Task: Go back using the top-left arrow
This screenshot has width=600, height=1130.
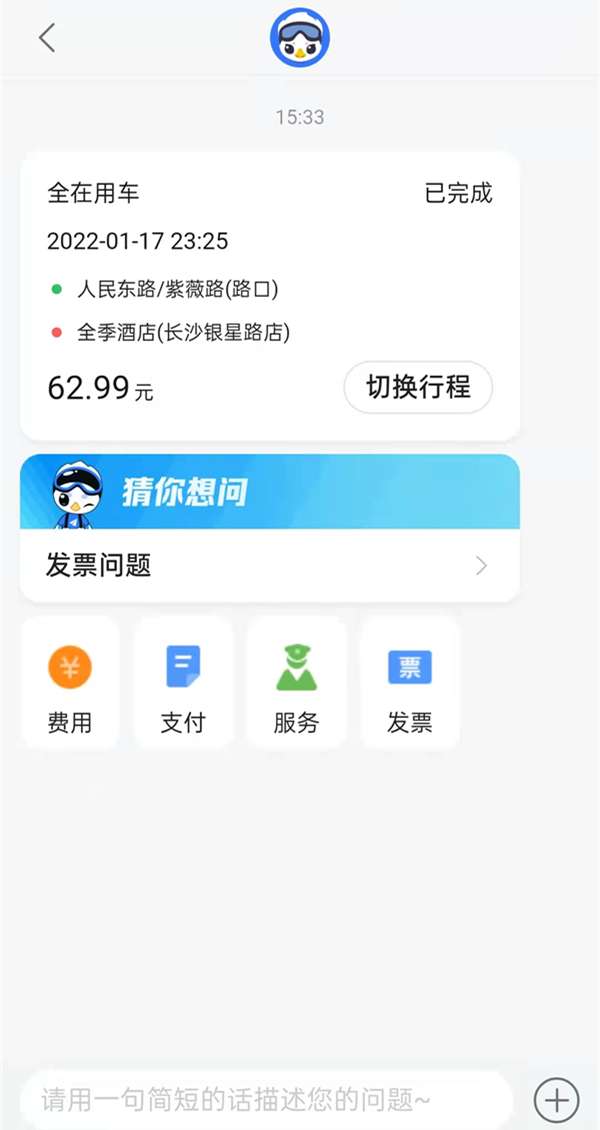Action: click(x=46, y=38)
